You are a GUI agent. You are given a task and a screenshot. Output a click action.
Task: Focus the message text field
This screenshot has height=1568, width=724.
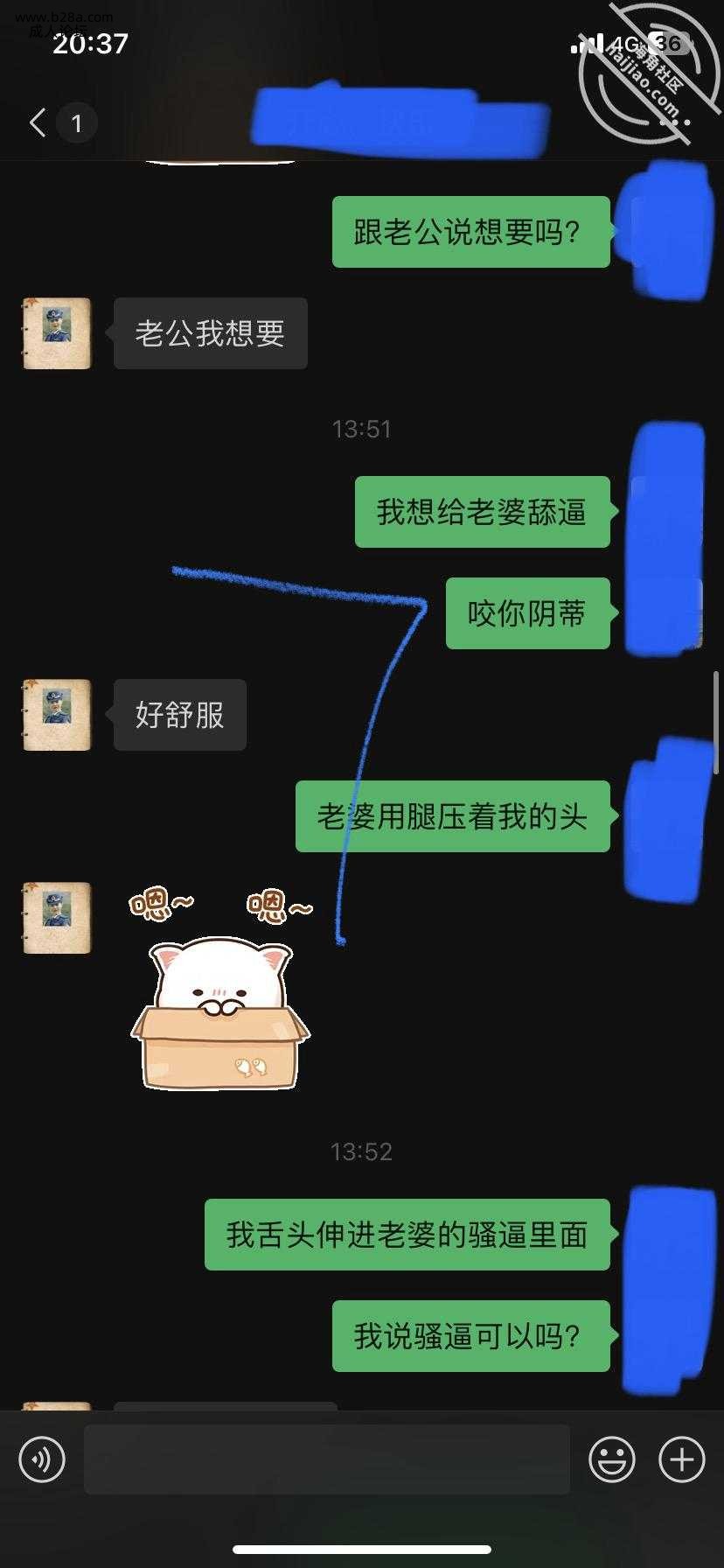327,1459
